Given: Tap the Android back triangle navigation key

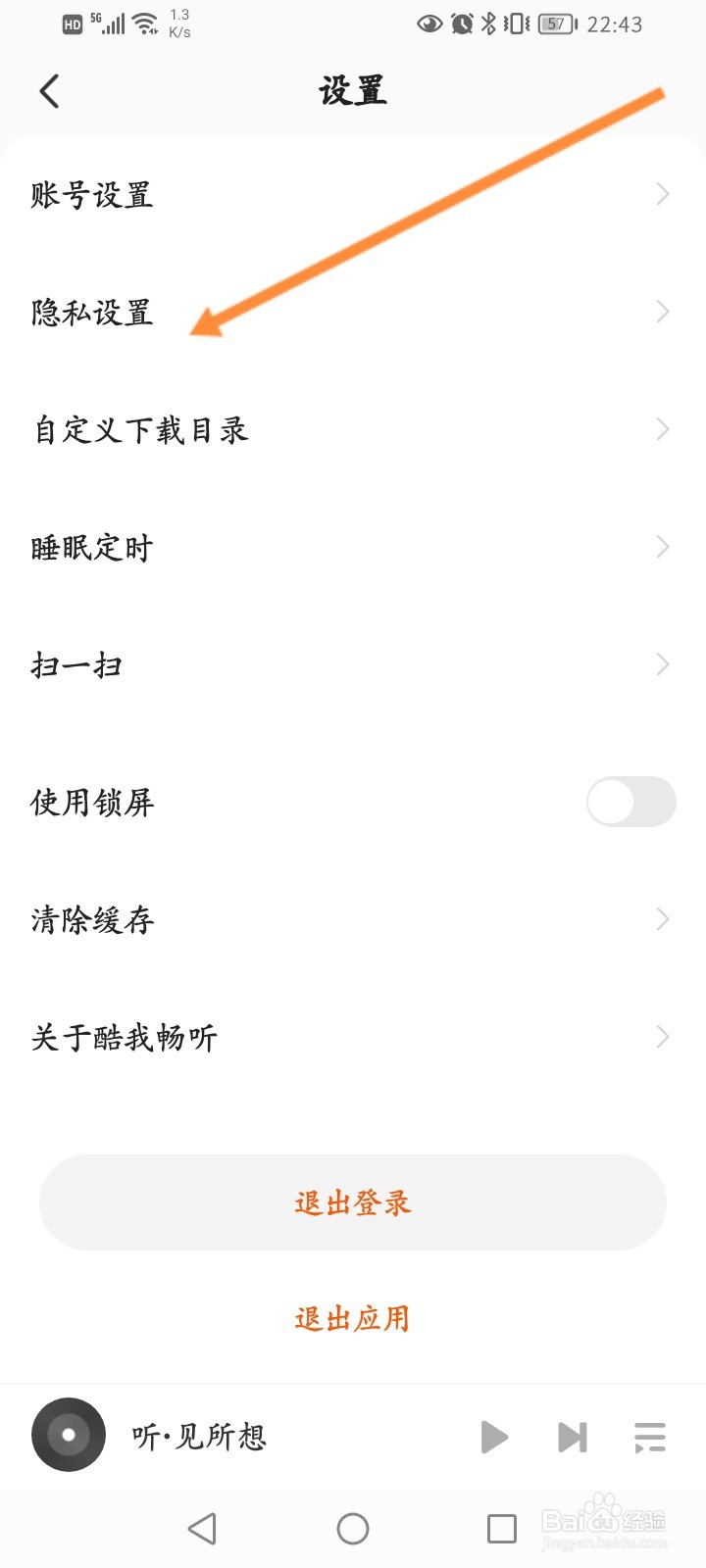Looking at the screenshot, I should pos(203,1527).
